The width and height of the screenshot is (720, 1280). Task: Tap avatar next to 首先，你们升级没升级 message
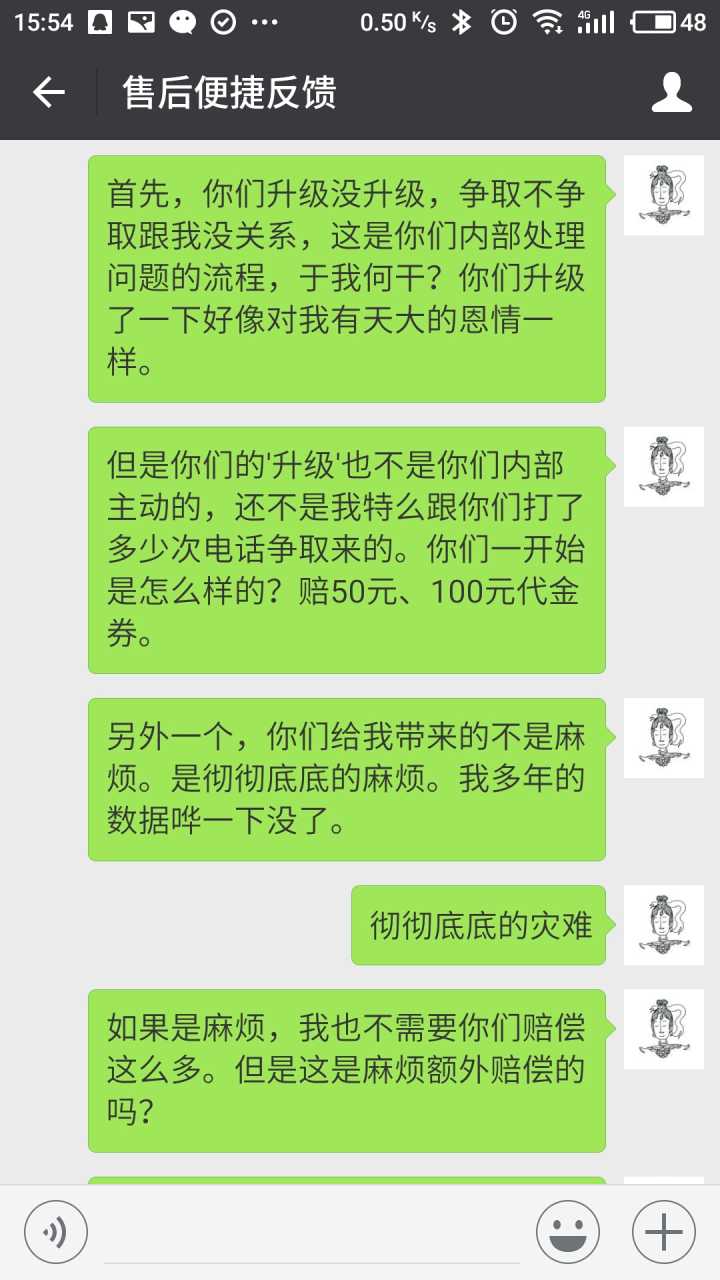click(x=663, y=195)
